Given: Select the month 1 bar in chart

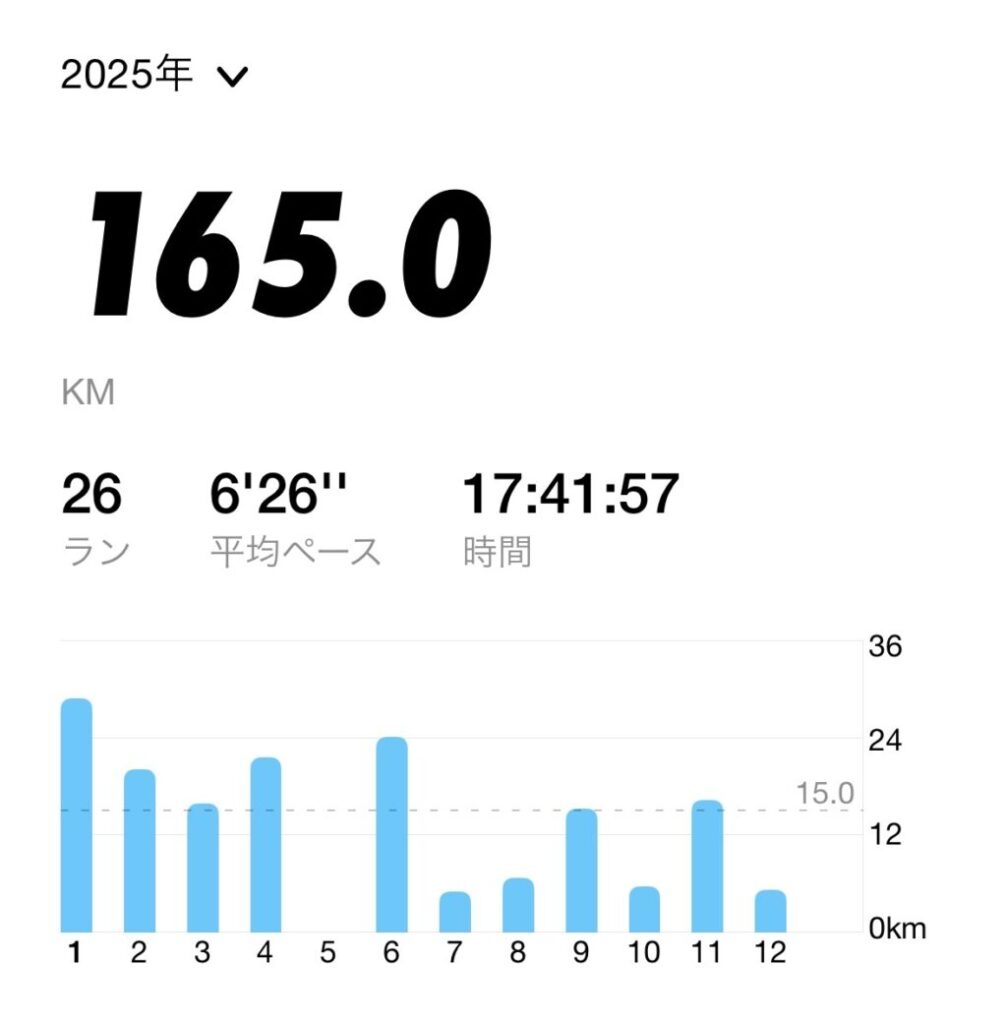Looking at the screenshot, I should click(76, 815).
